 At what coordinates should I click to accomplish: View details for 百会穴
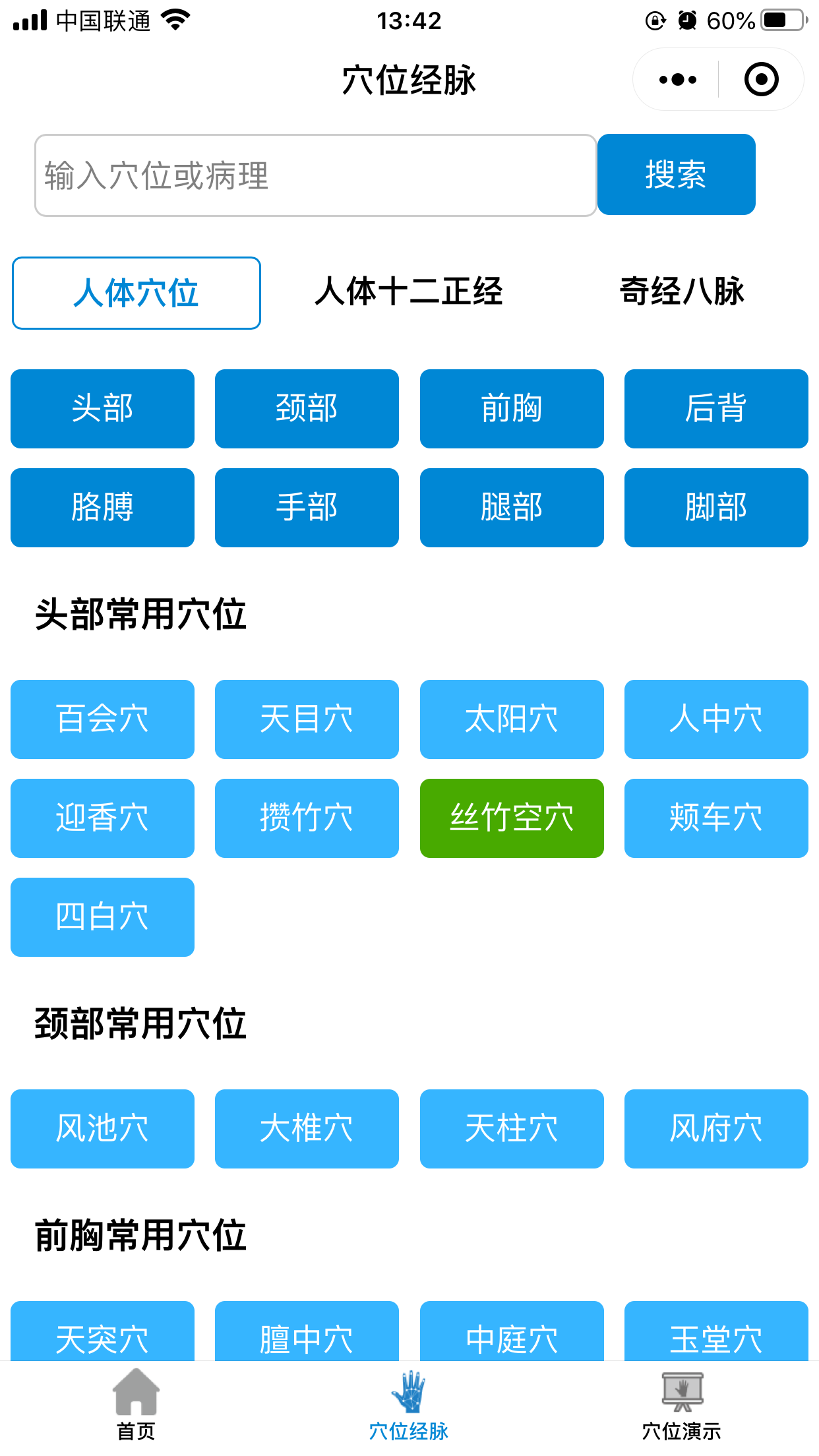(102, 719)
